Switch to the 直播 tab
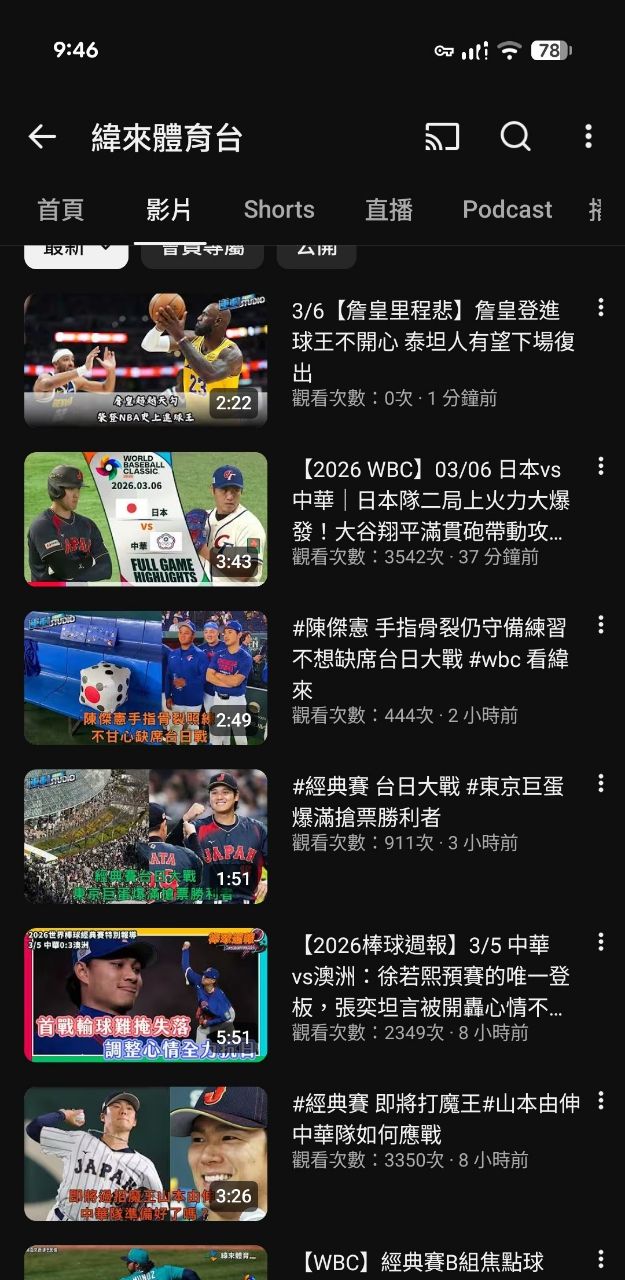The width and height of the screenshot is (625, 1280). coord(389,210)
